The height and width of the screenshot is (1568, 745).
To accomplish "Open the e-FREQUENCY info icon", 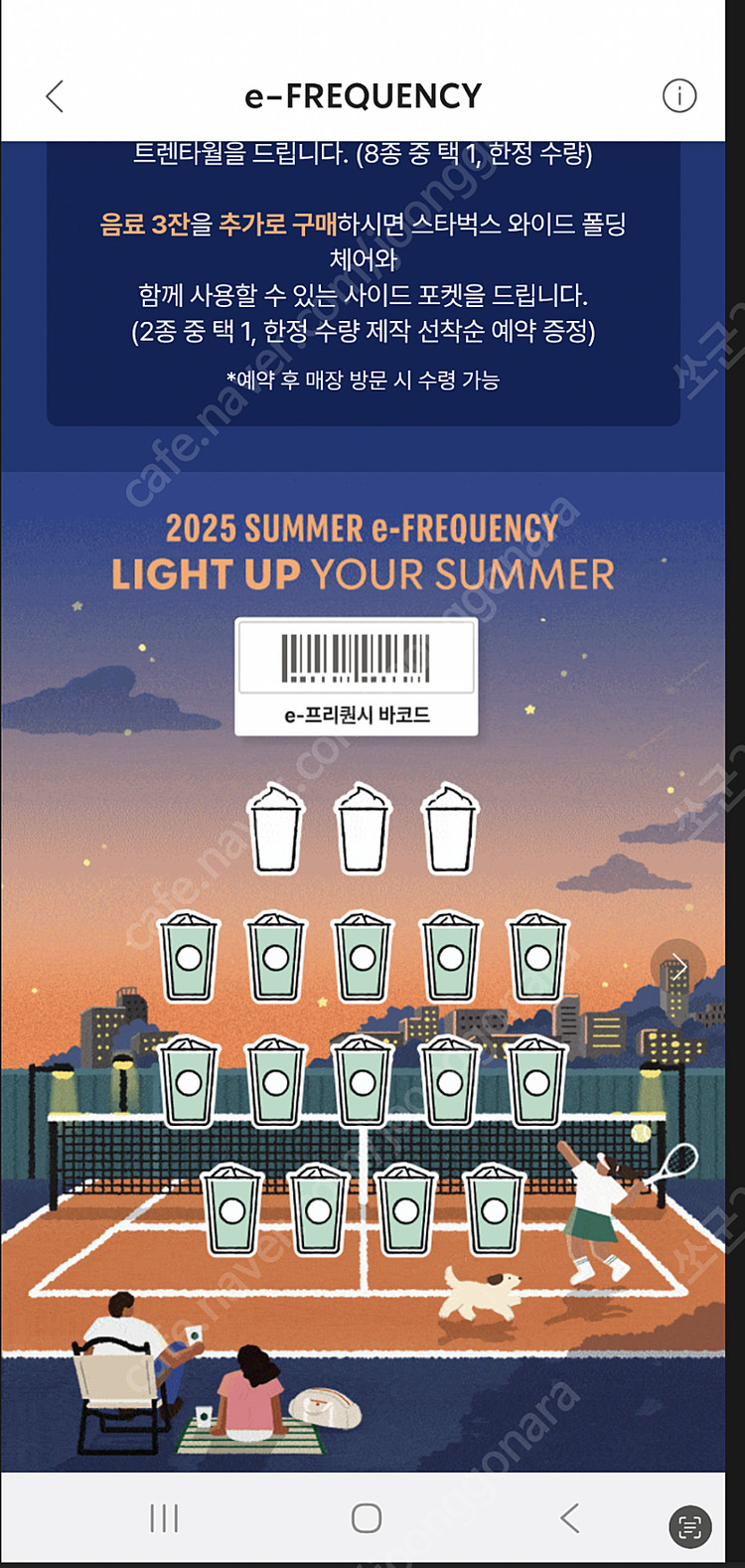I will tap(679, 96).
